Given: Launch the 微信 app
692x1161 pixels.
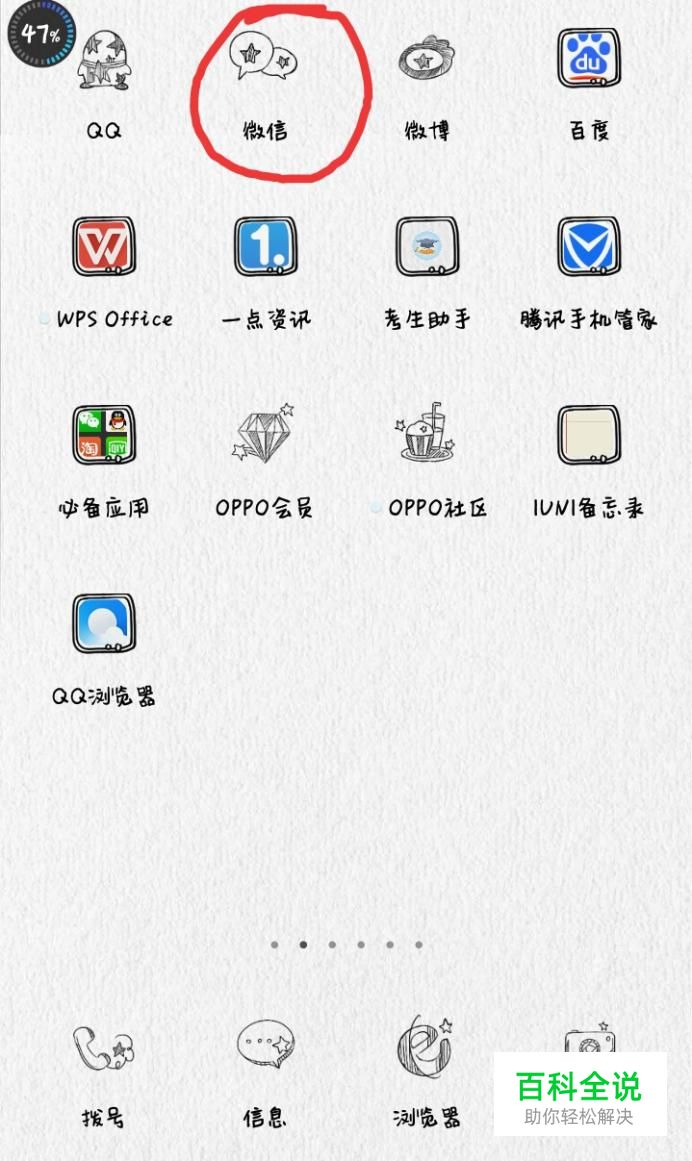Looking at the screenshot, I should coord(265,61).
